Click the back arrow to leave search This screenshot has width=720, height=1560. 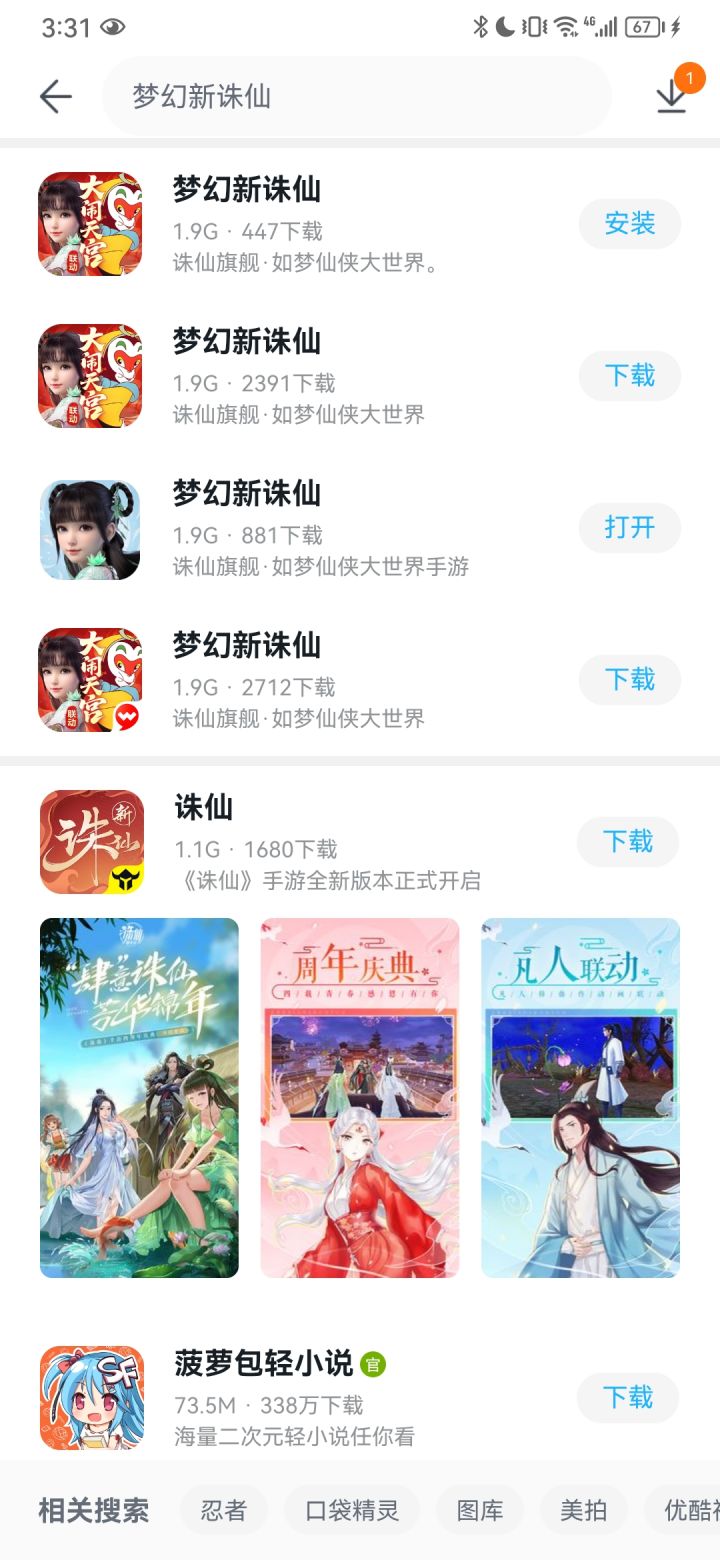tap(56, 97)
